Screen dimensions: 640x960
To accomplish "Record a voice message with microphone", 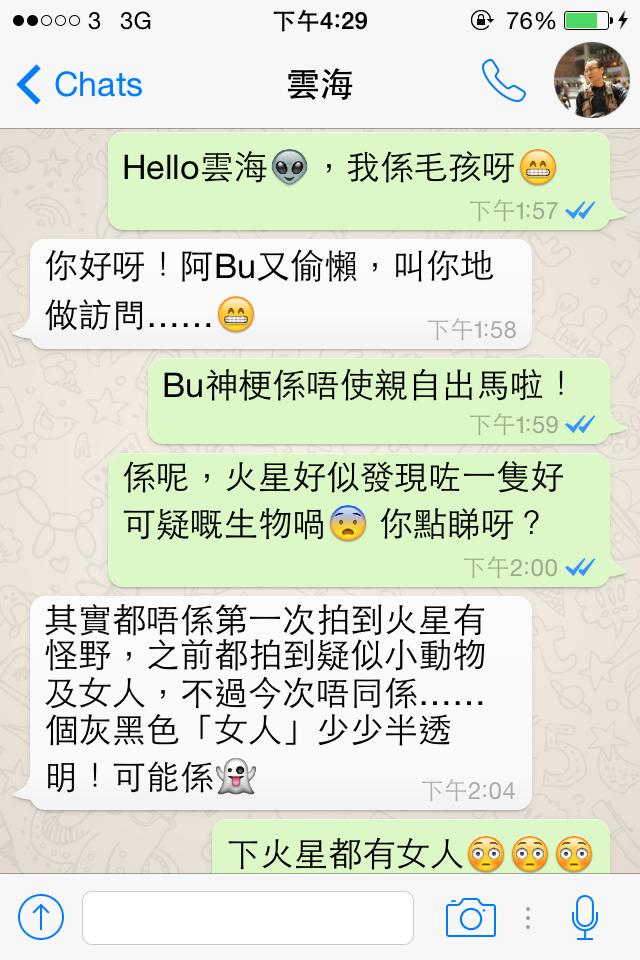I will tap(584, 917).
